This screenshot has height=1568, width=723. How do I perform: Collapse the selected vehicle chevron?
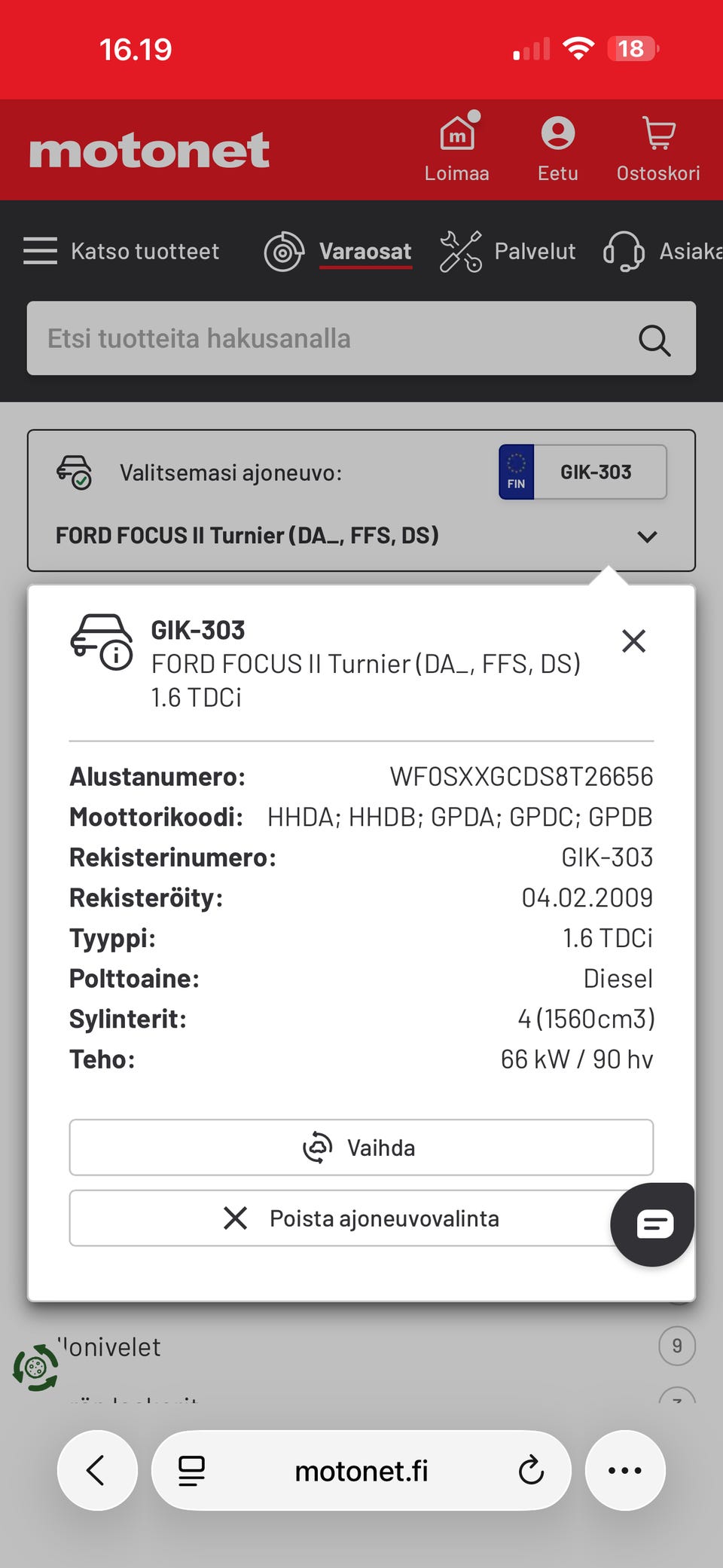click(647, 536)
